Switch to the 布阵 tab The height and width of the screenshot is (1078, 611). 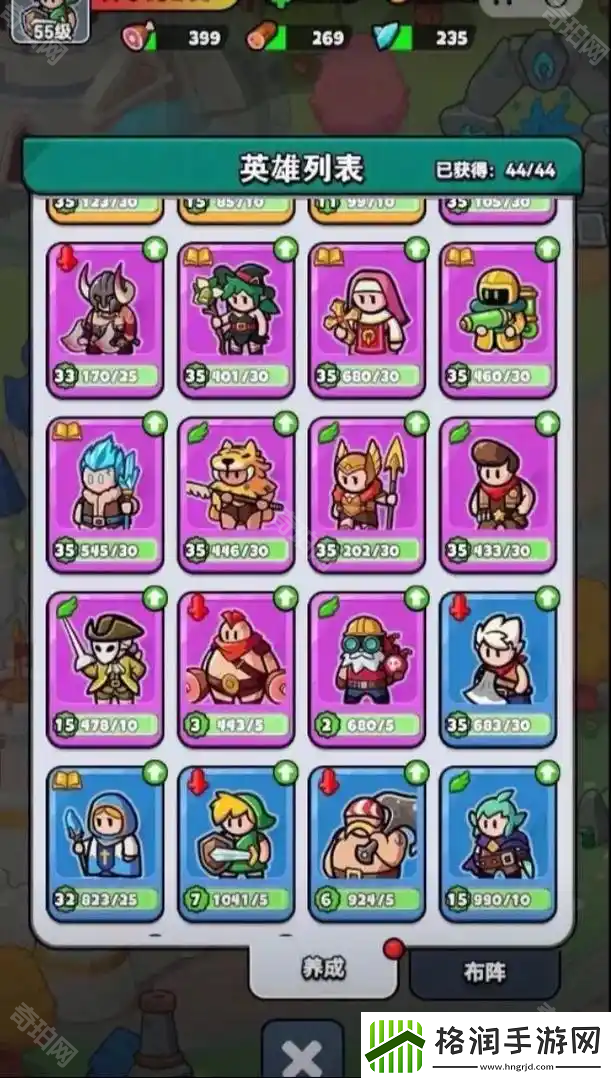pos(484,972)
